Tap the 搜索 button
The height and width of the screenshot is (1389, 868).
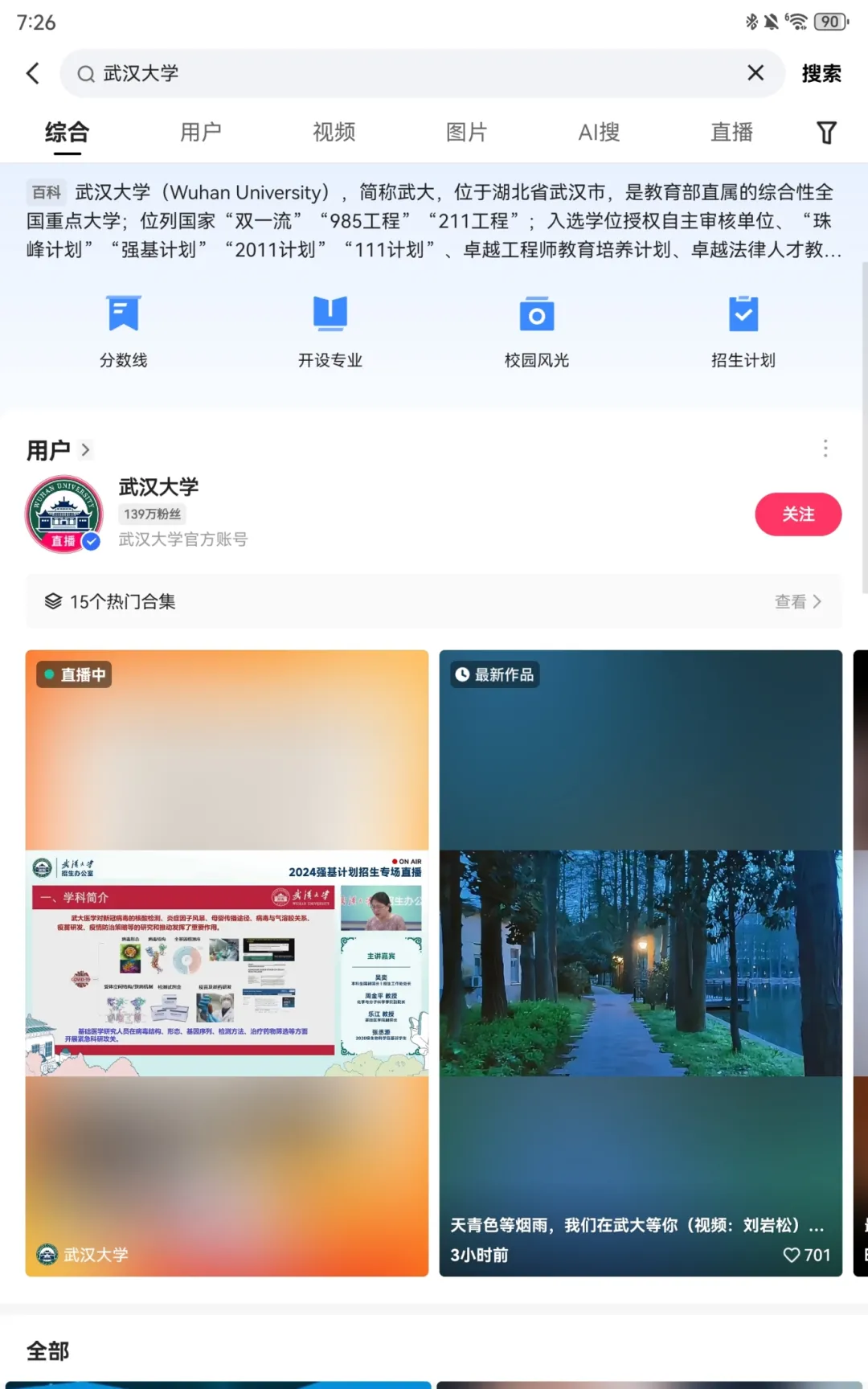click(x=821, y=73)
